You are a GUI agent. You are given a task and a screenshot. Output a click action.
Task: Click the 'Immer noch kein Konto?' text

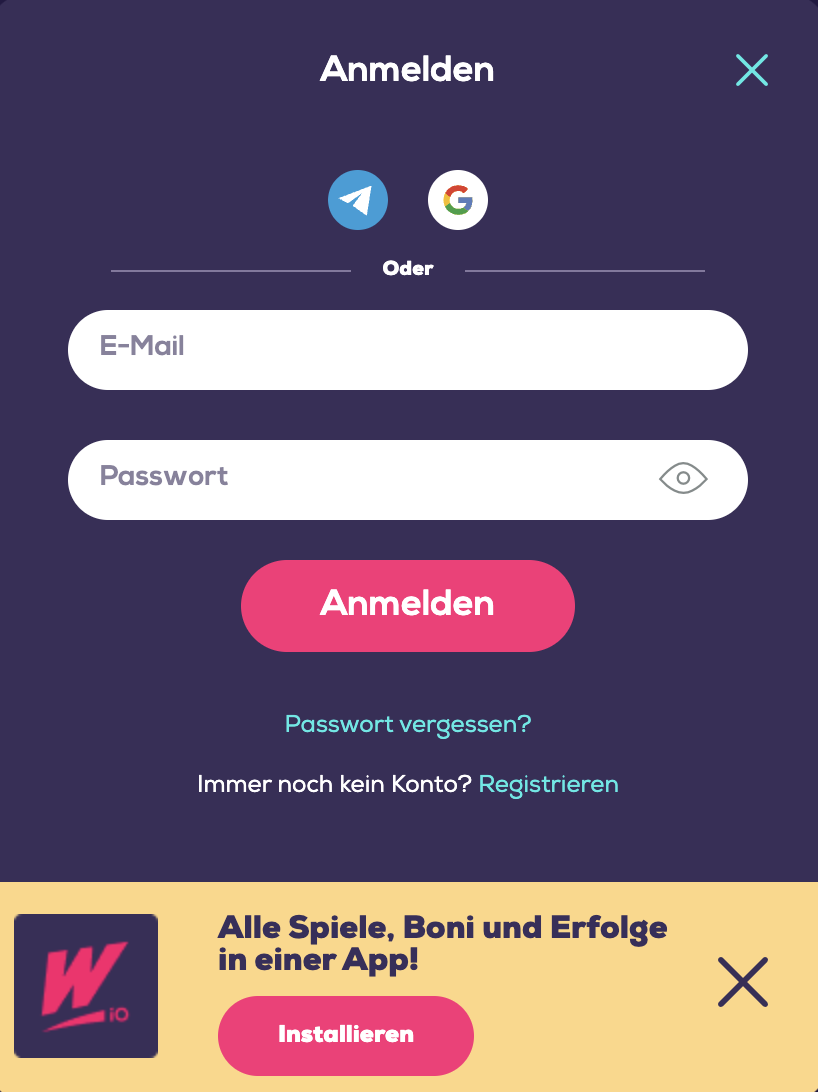click(334, 784)
